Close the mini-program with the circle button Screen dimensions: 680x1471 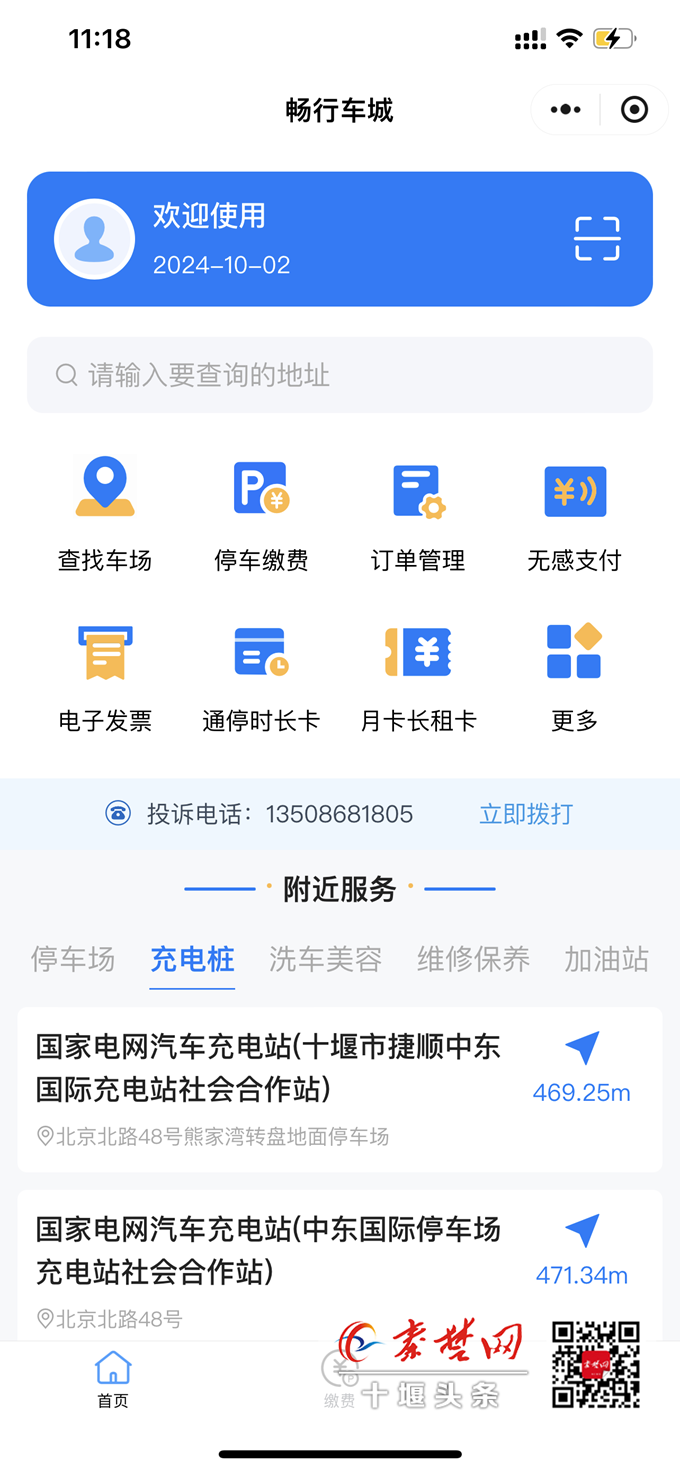click(634, 110)
